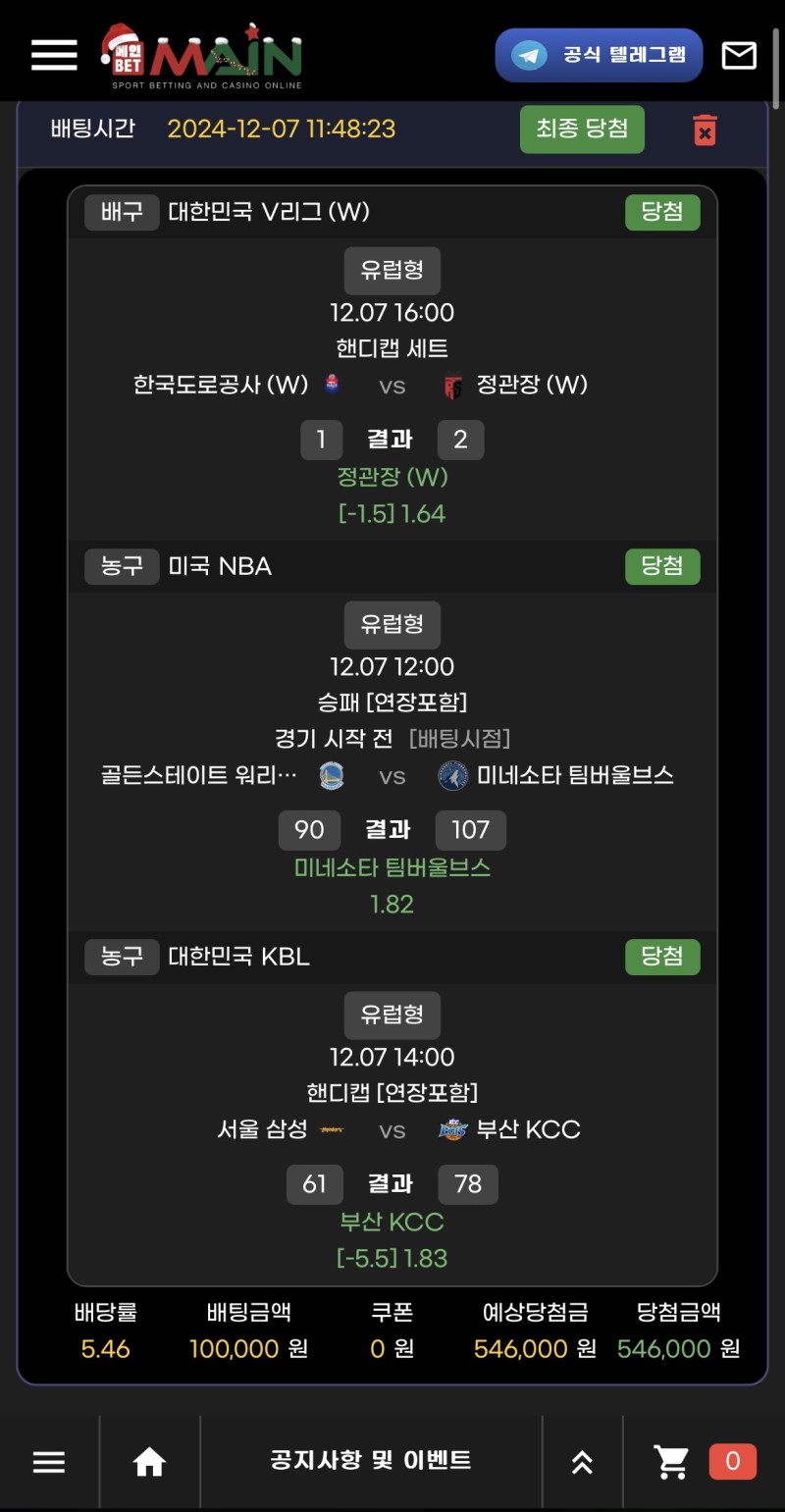Open 공지사항 및 이벤트 notices

[371, 1460]
